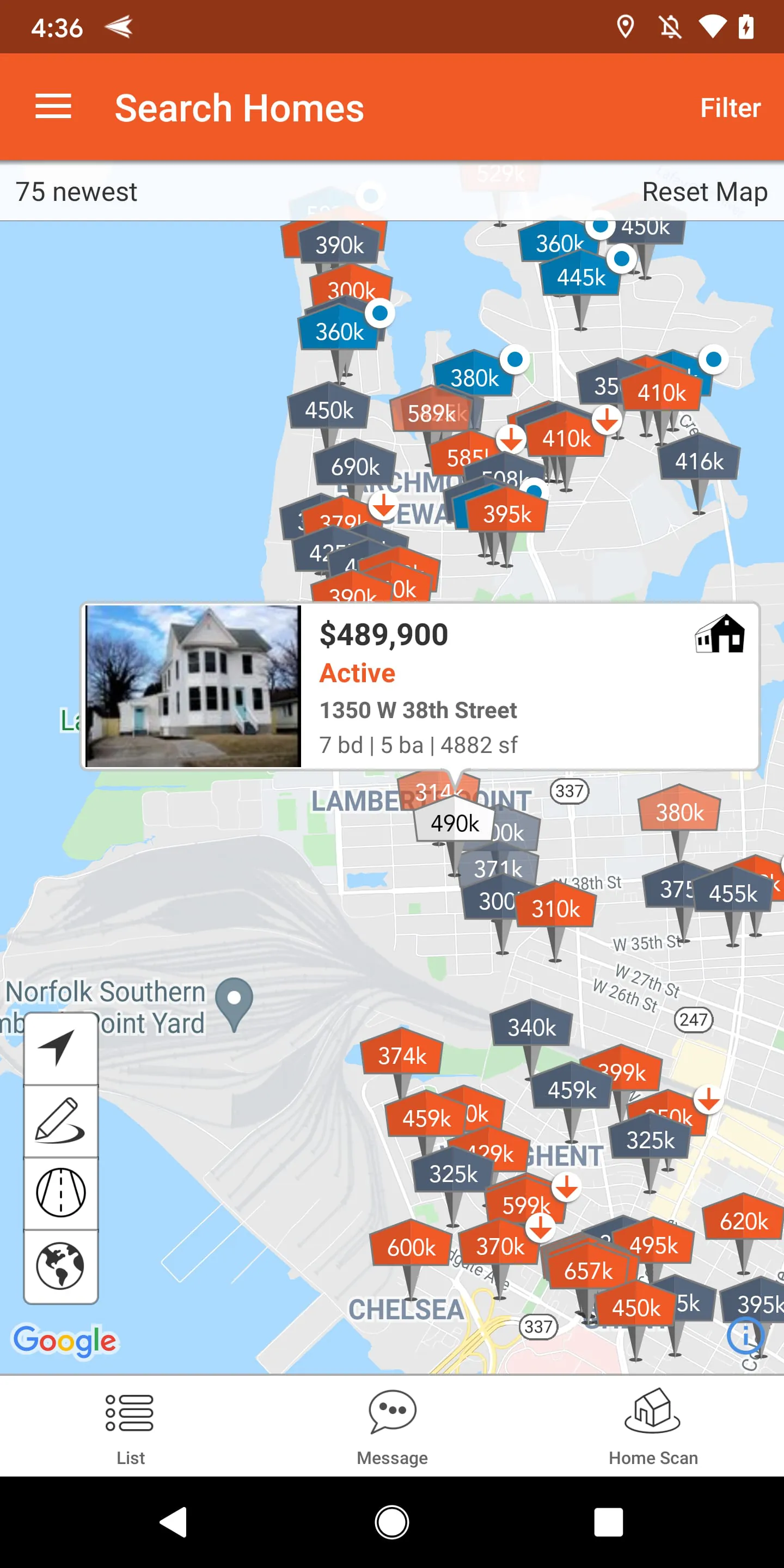Select the blue 380k map marker
This screenshot has height=1568, width=784.
tap(474, 377)
